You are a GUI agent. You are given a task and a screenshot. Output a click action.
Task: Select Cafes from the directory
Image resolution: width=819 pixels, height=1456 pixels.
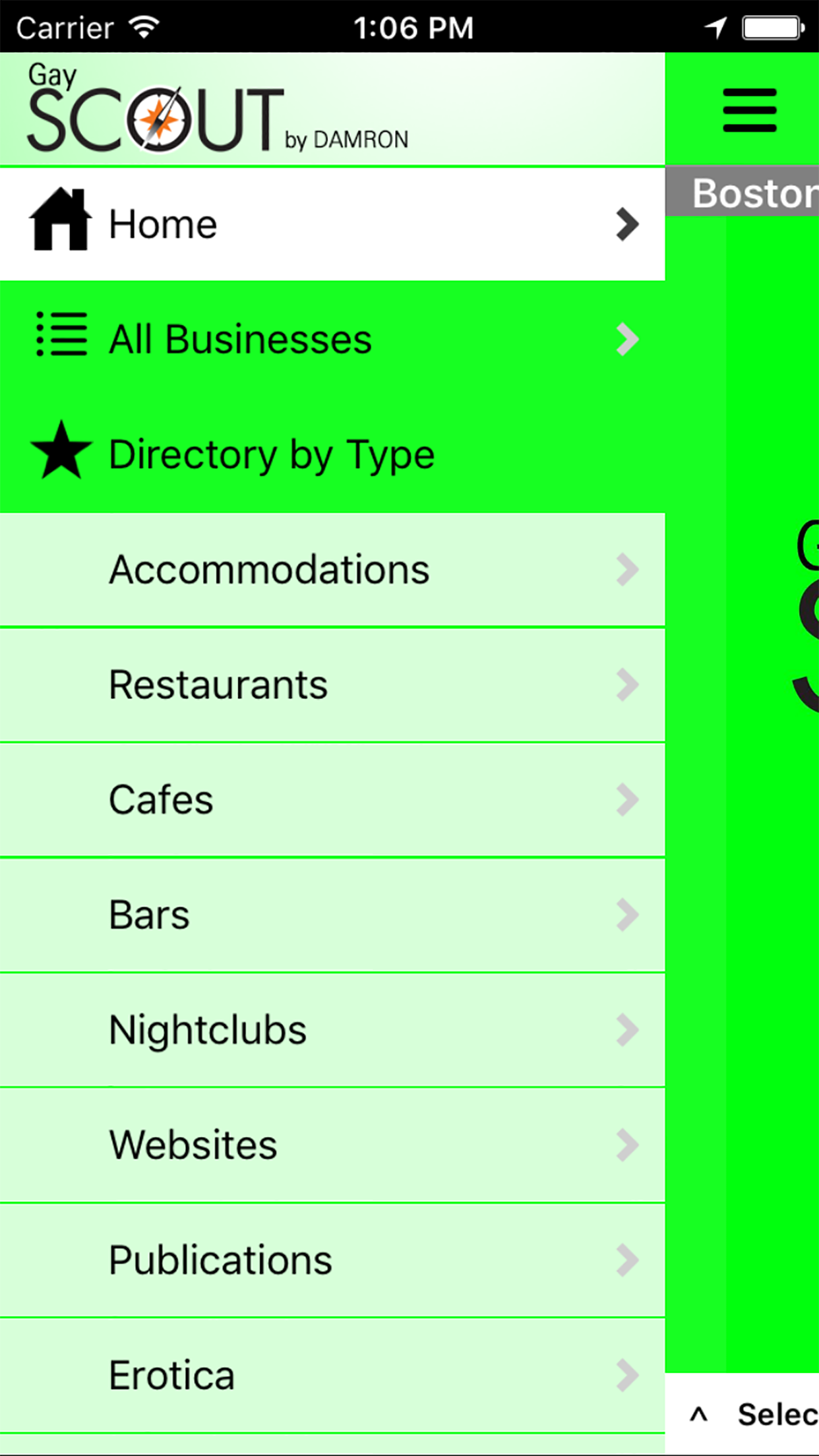coord(332,800)
